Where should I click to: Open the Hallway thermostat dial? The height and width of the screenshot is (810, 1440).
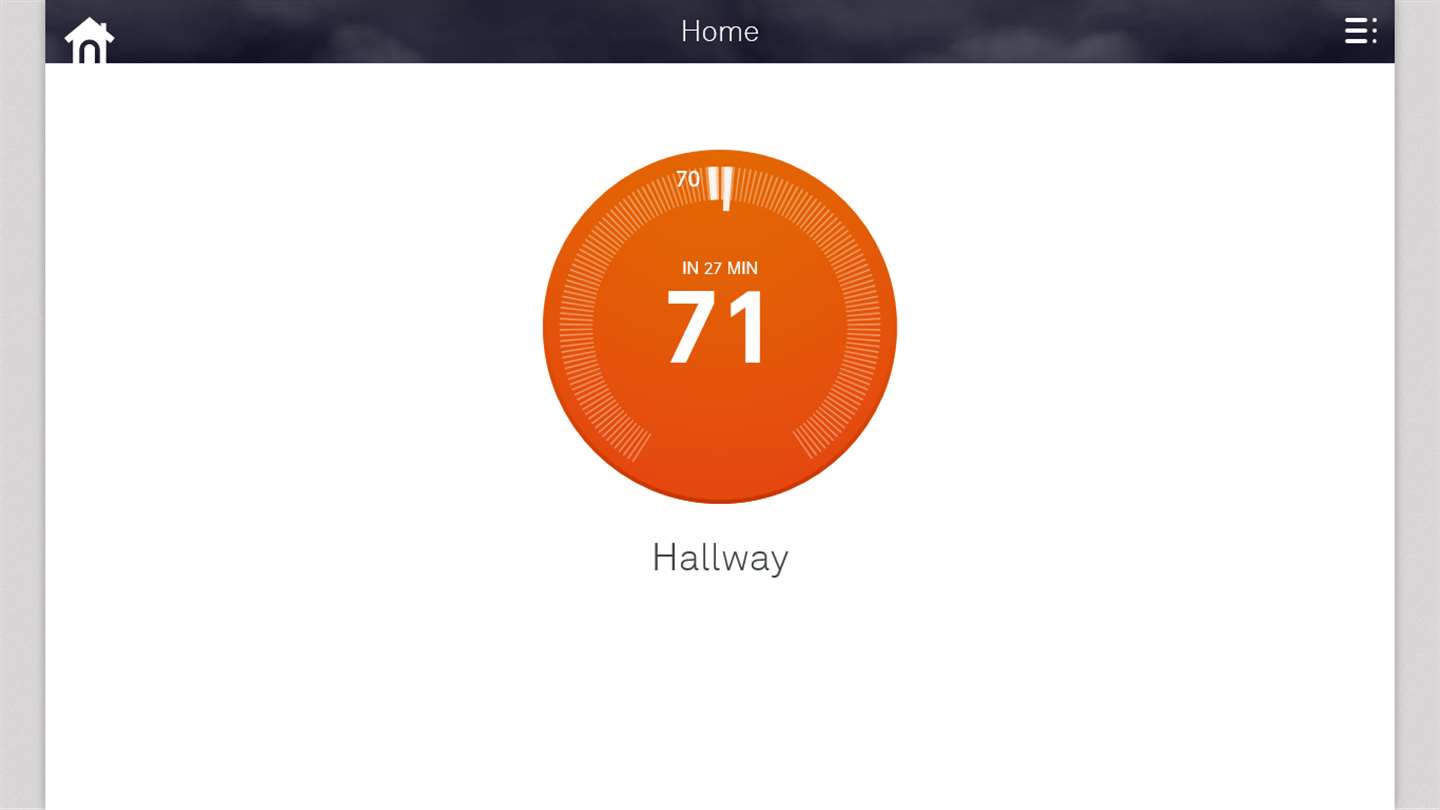click(719, 326)
